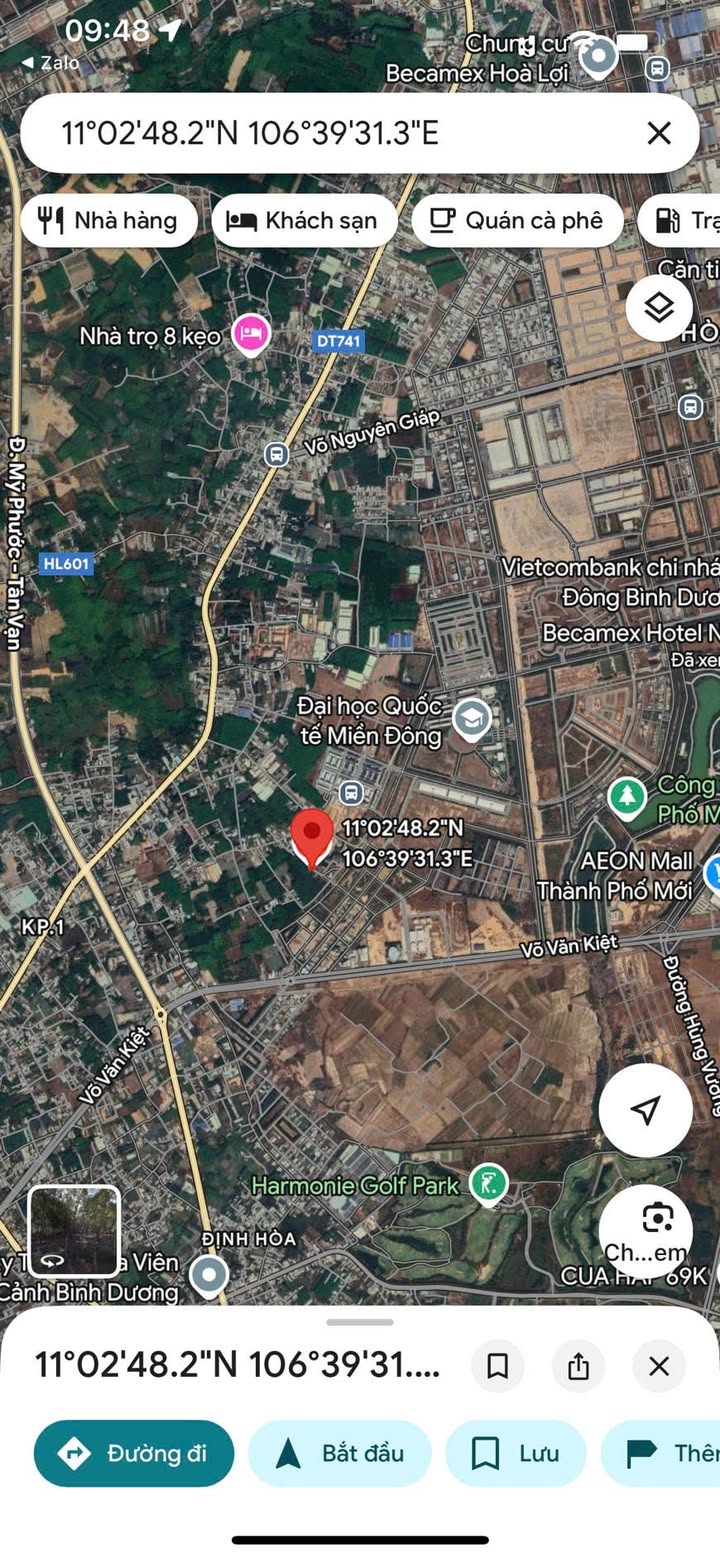
Task: Save place using the Lưu chip
Action: tap(516, 1453)
